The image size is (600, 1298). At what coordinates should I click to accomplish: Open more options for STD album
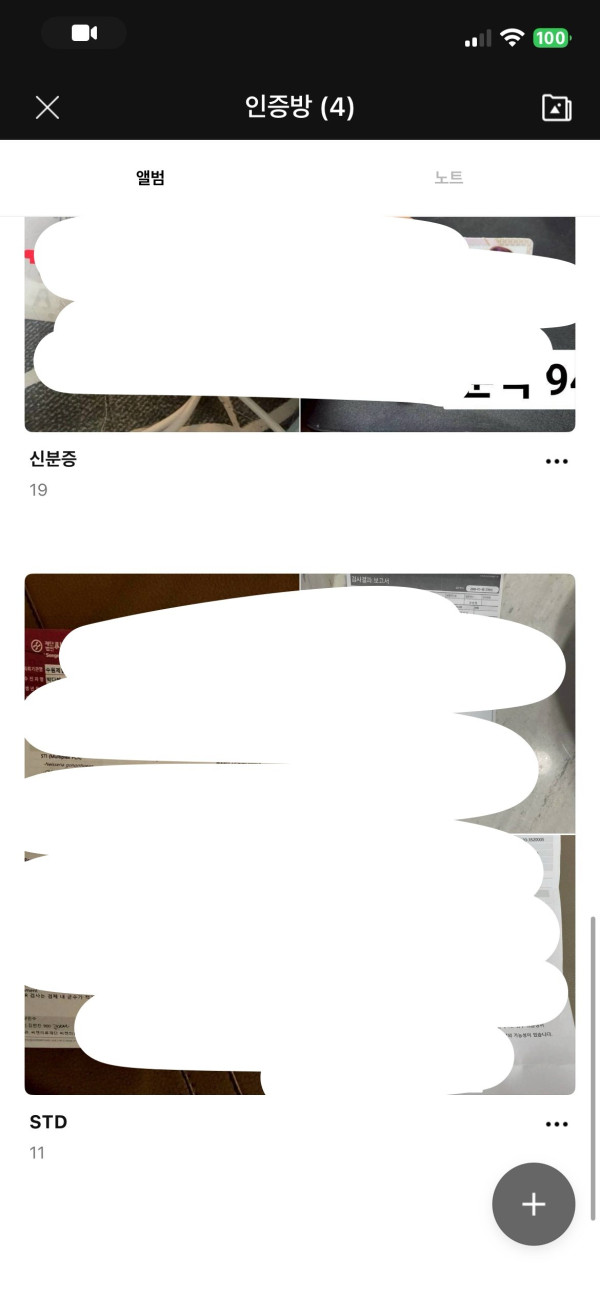tap(556, 1124)
